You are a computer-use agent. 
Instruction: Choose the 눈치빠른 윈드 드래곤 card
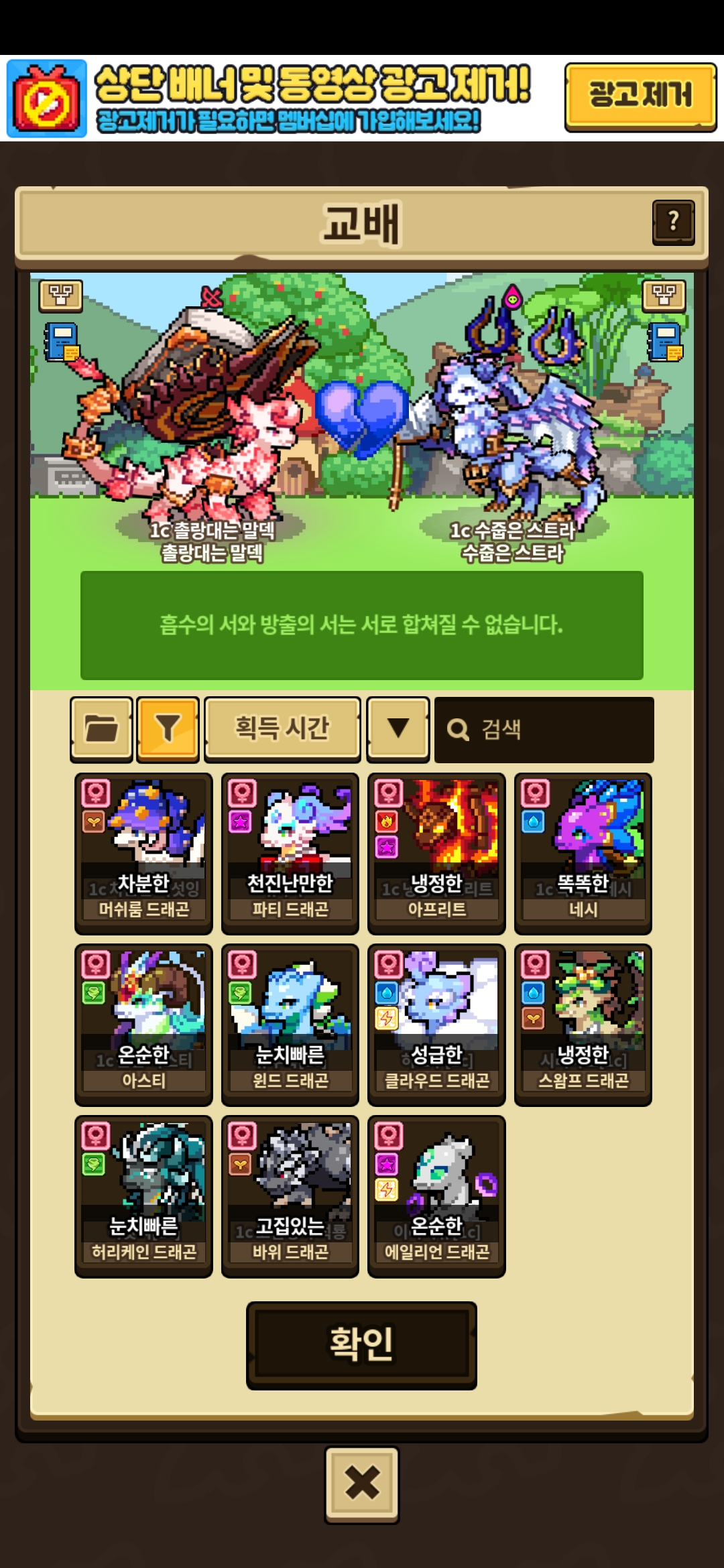pyautogui.click(x=290, y=1024)
